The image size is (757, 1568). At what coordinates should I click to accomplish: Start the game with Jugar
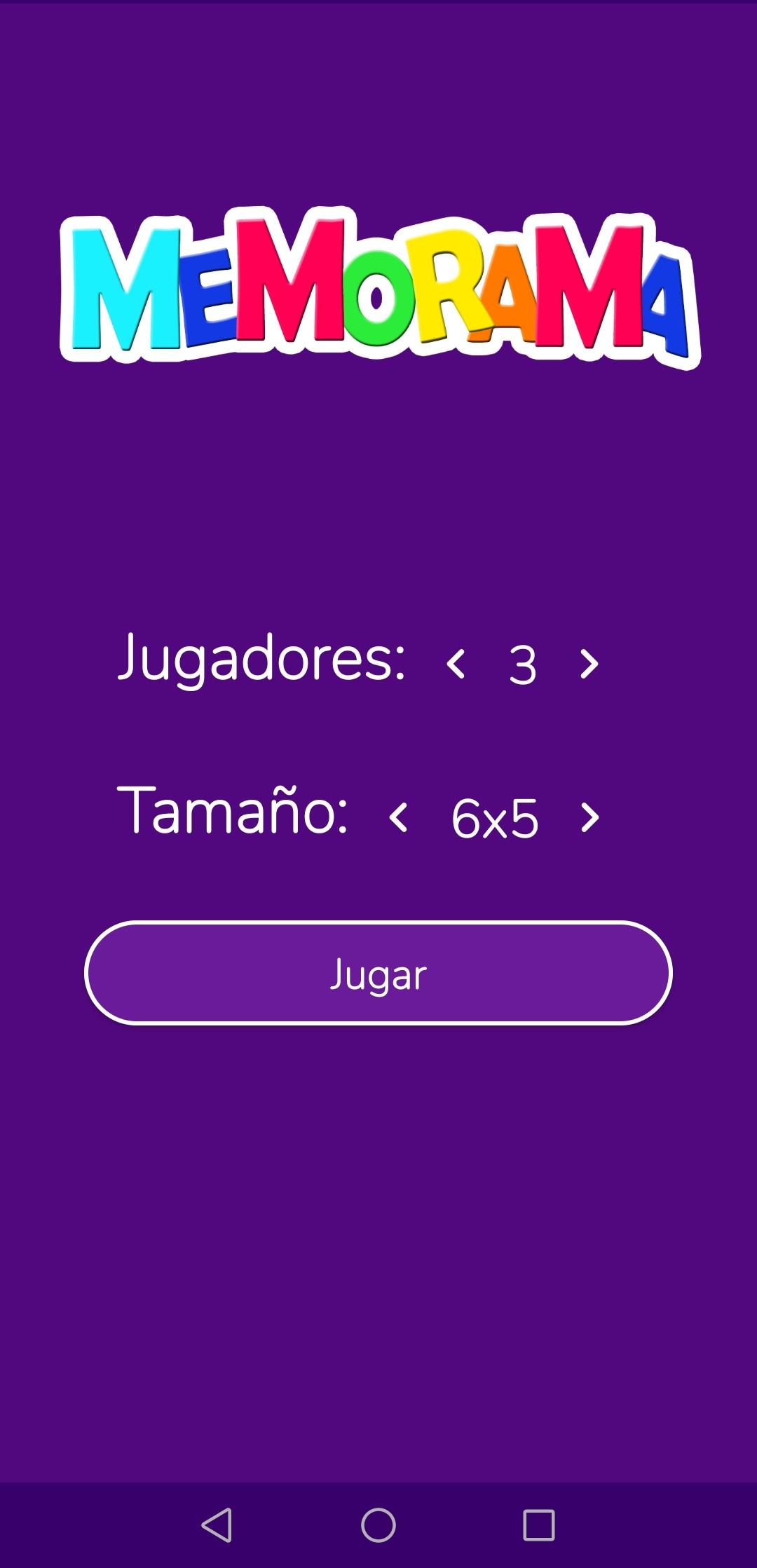pyautogui.click(x=378, y=973)
